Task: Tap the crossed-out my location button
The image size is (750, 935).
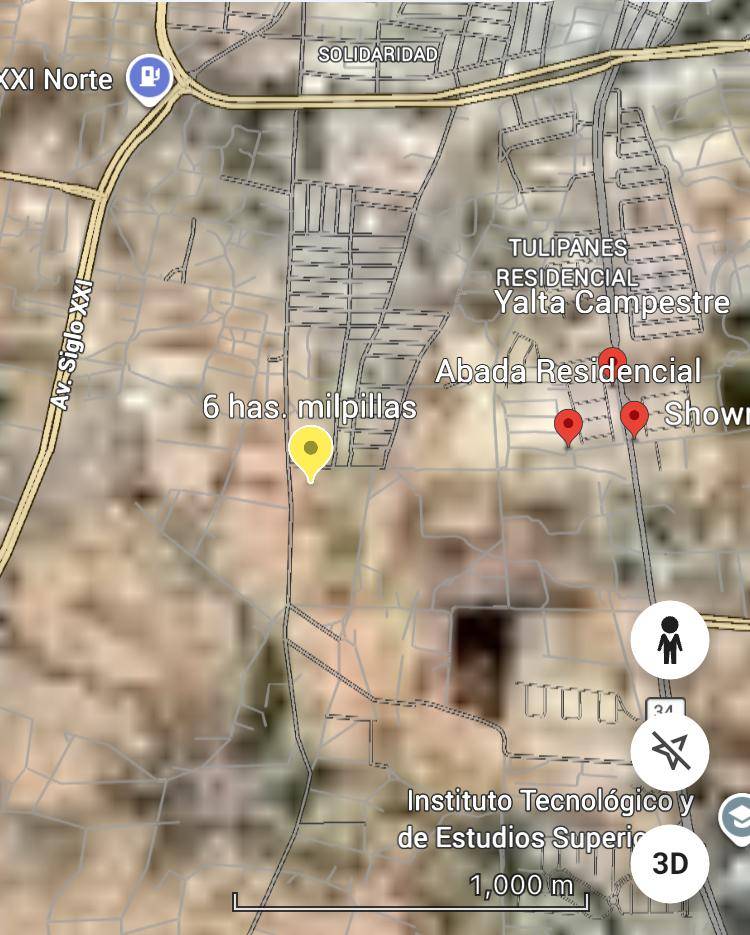Action: [x=669, y=751]
